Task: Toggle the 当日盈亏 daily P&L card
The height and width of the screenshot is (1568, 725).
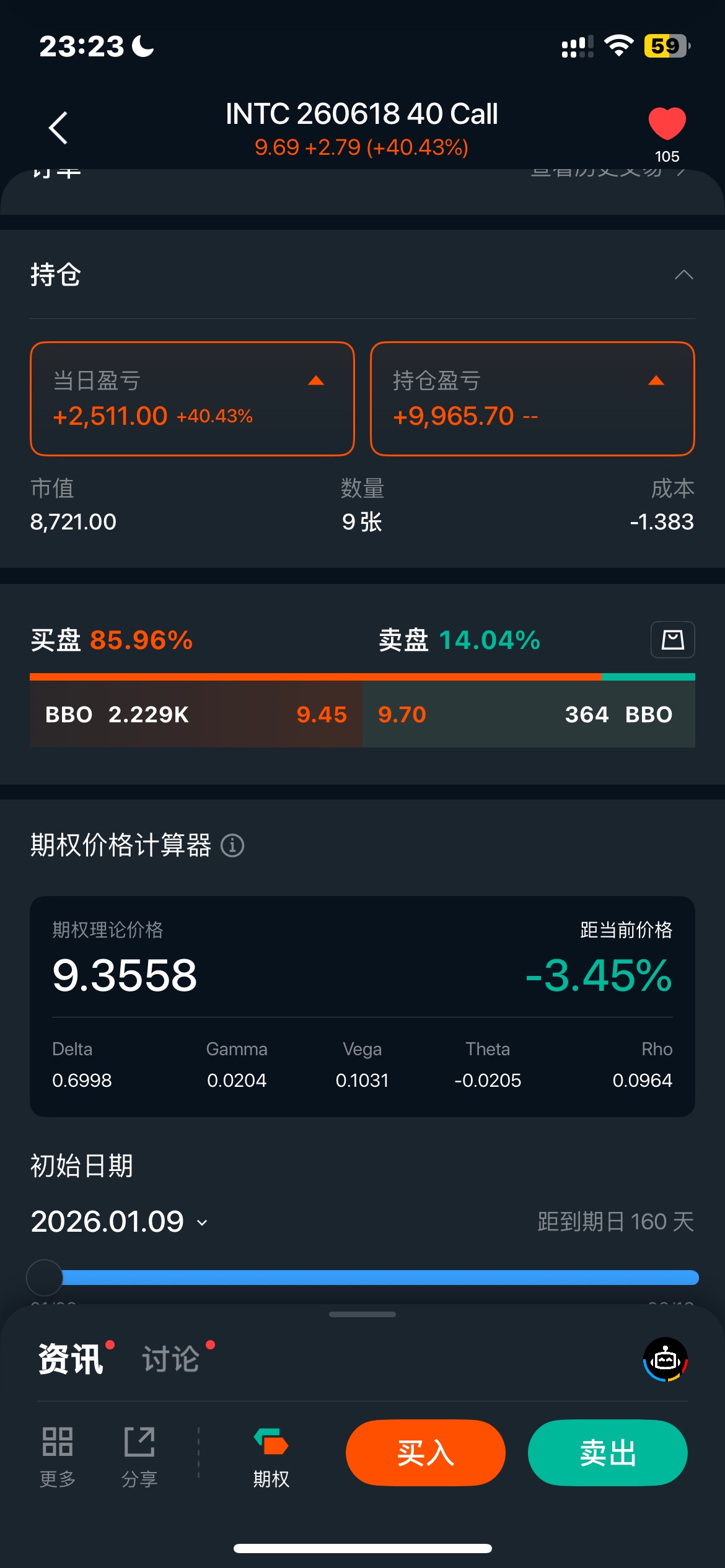Action: pyautogui.click(x=192, y=399)
